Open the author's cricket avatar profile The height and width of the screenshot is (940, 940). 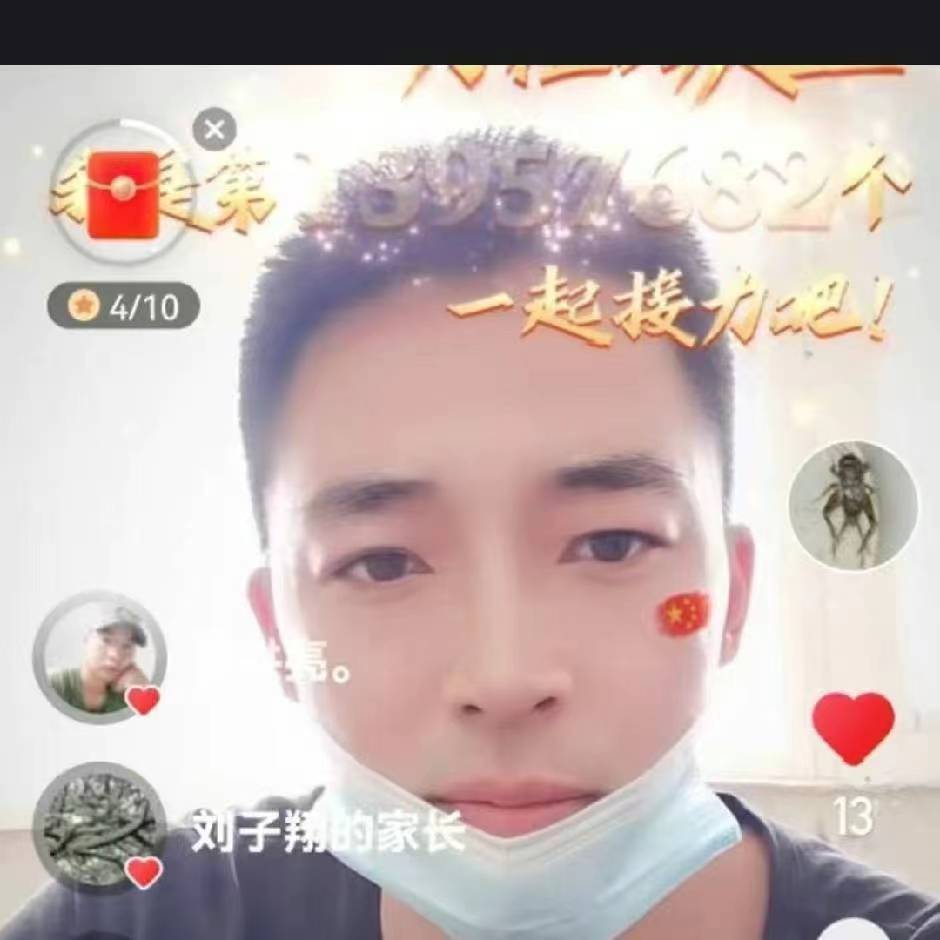point(853,506)
